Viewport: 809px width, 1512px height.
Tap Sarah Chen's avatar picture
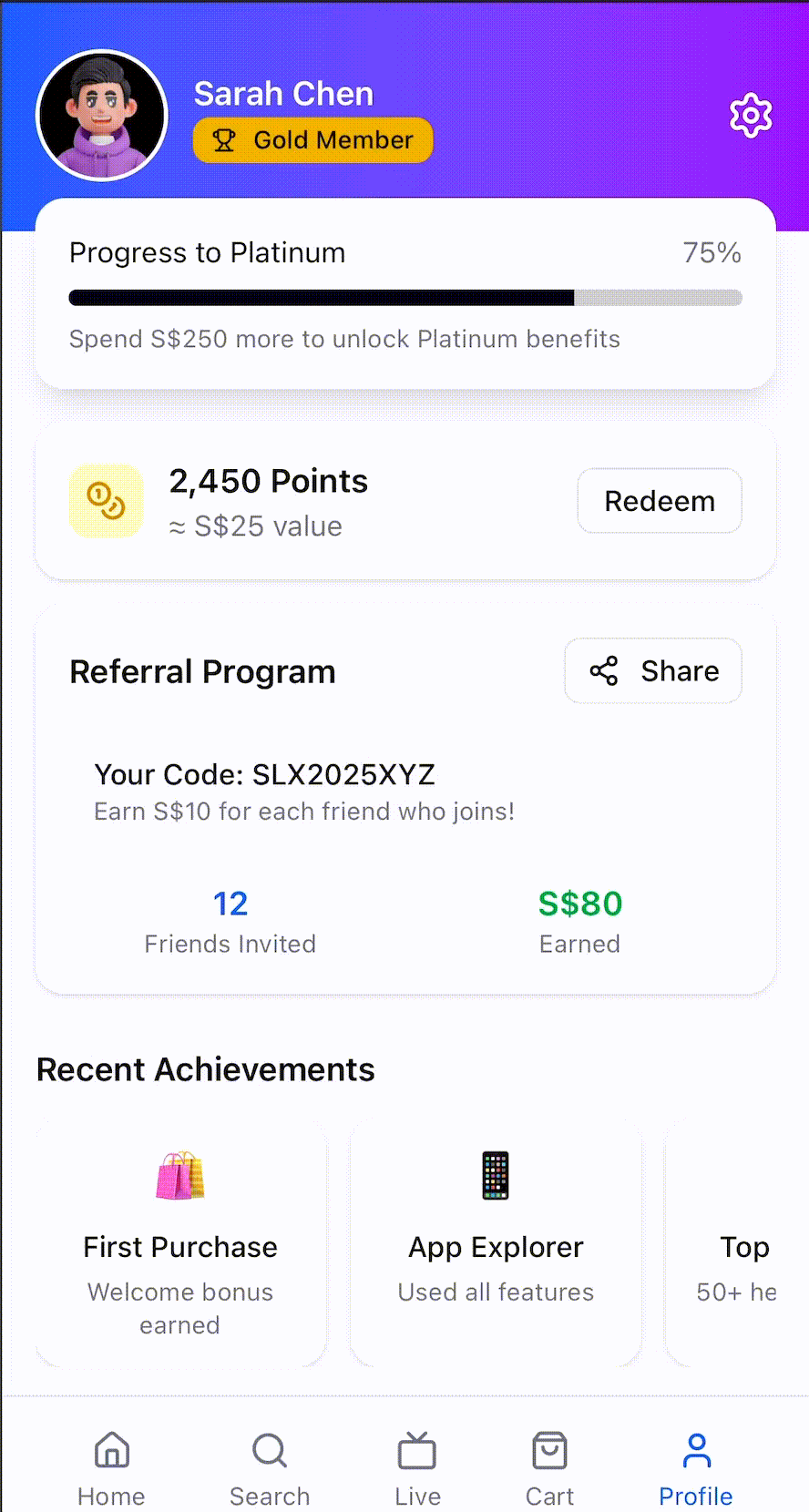(102, 115)
